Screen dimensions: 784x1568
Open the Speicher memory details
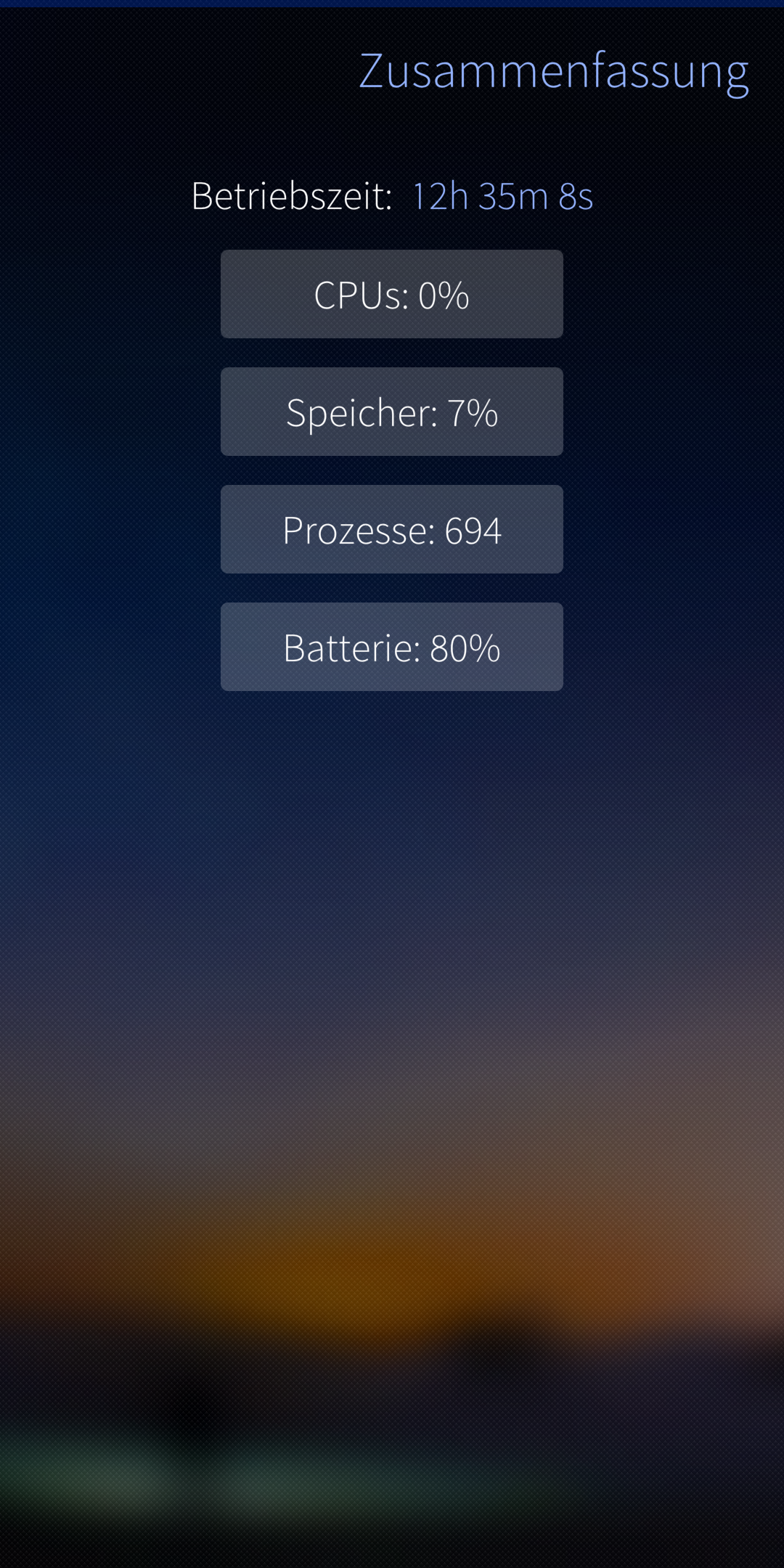click(392, 412)
